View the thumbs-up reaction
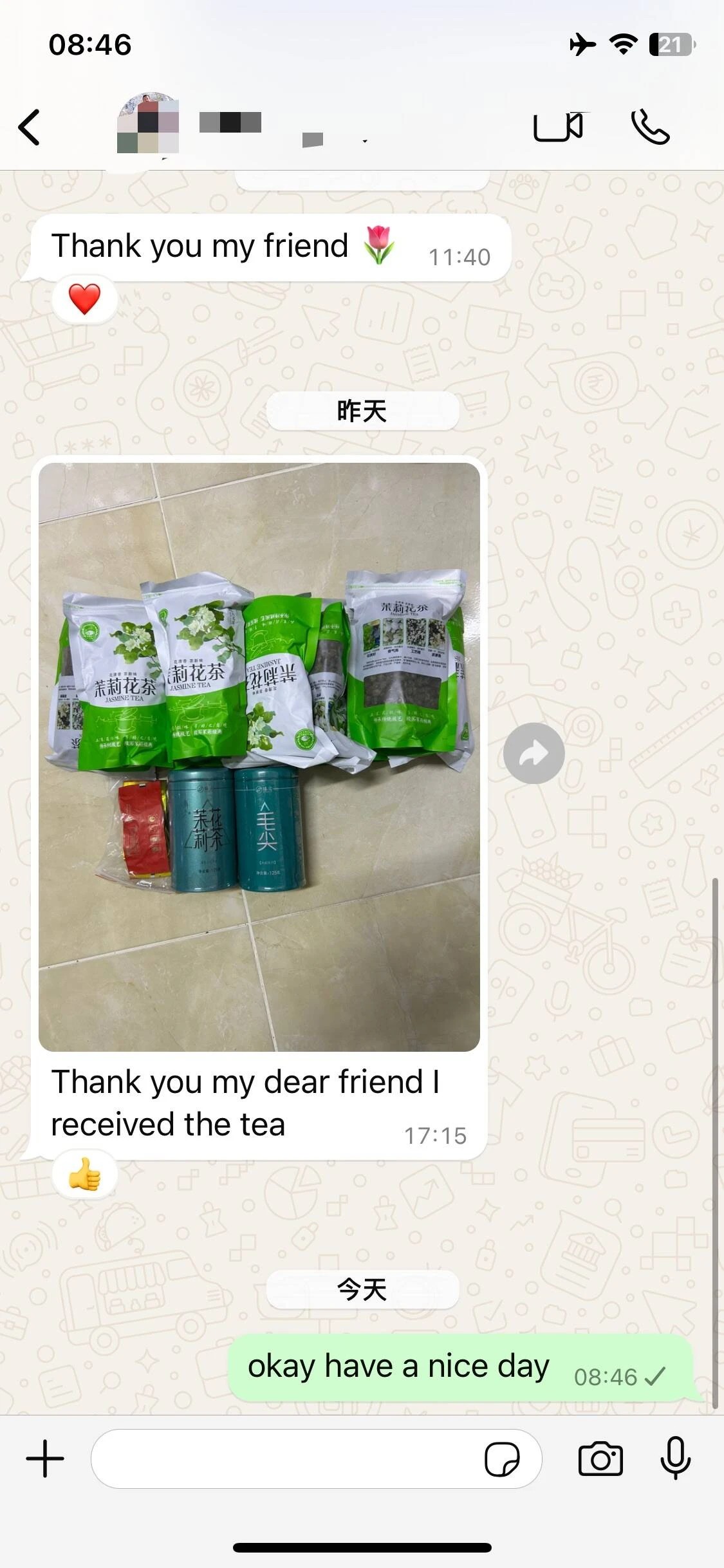The width and height of the screenshot is (724, 1568). (x=84, y=1174)
